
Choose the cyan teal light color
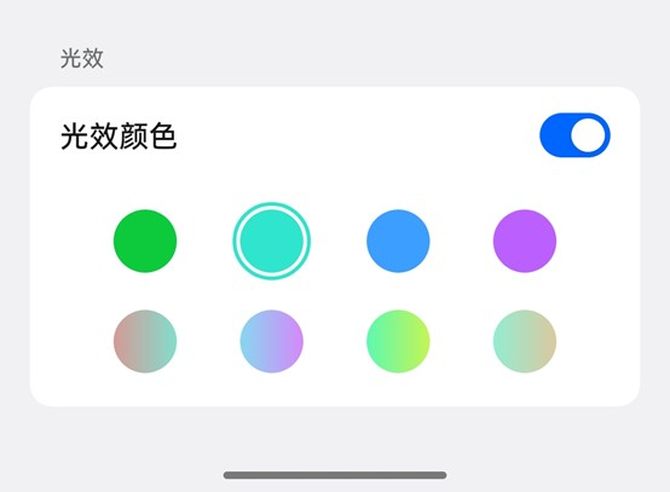point(271,241)
